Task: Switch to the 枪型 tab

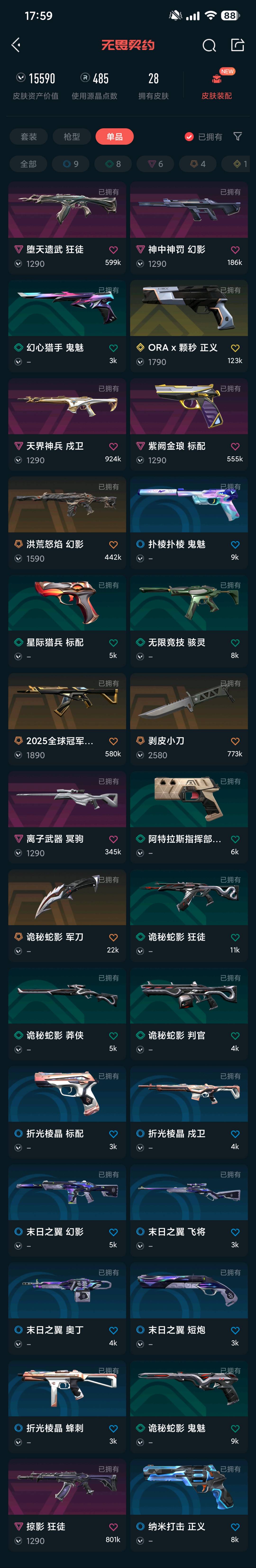Action: [x=72, y=137]
